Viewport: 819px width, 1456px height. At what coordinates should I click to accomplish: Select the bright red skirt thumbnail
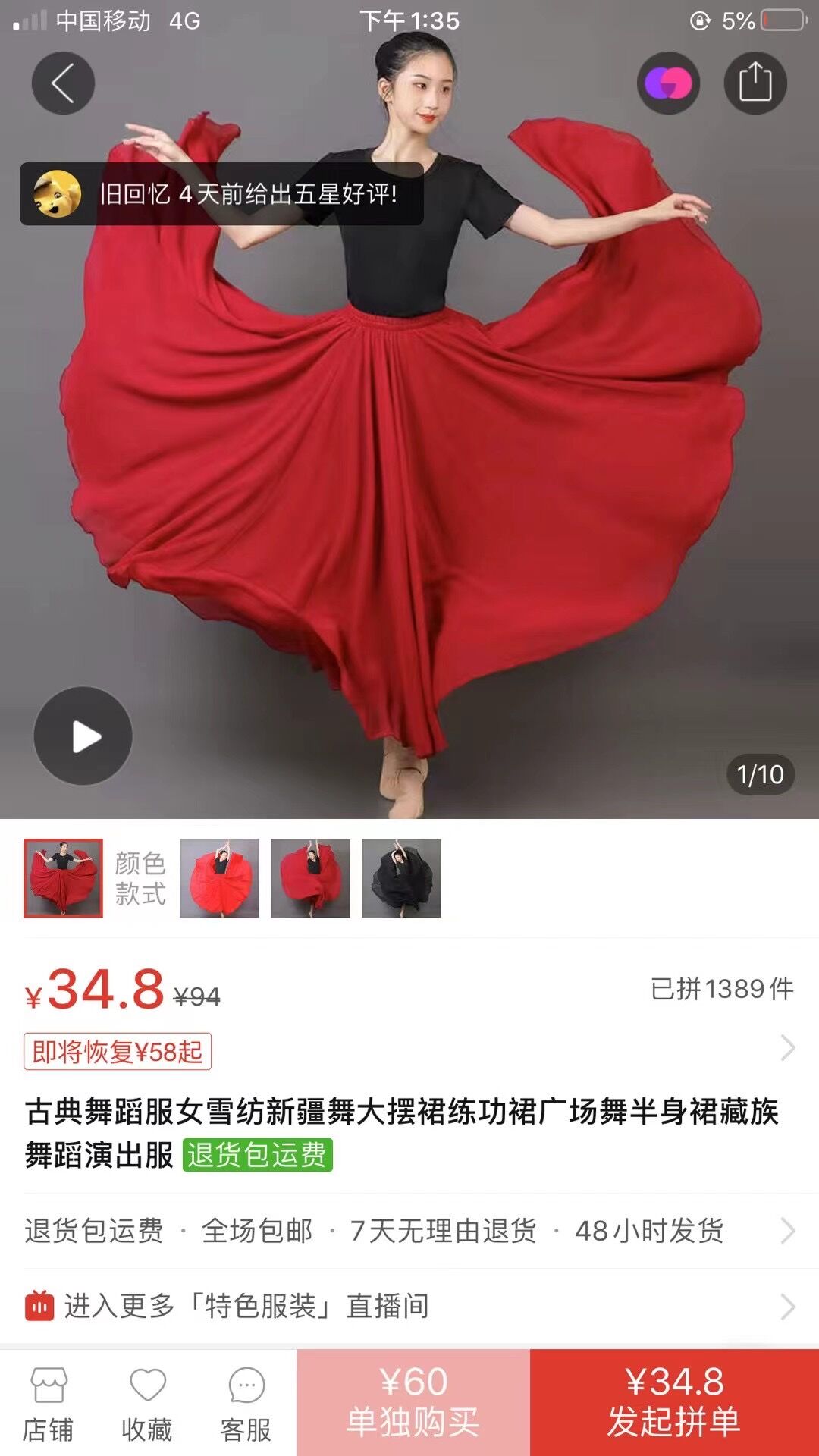click(219, 878)
